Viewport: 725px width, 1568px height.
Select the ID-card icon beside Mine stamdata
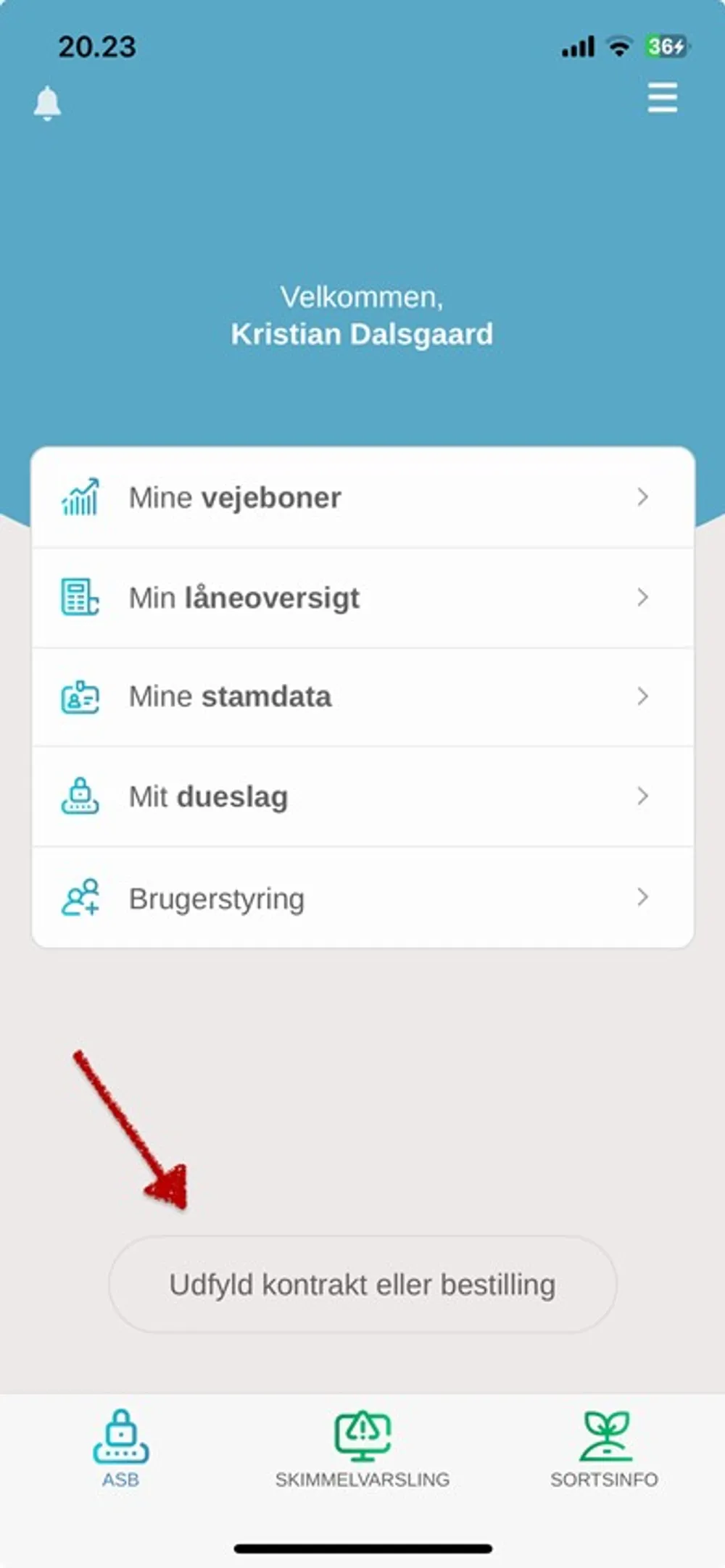coord(78,696)
